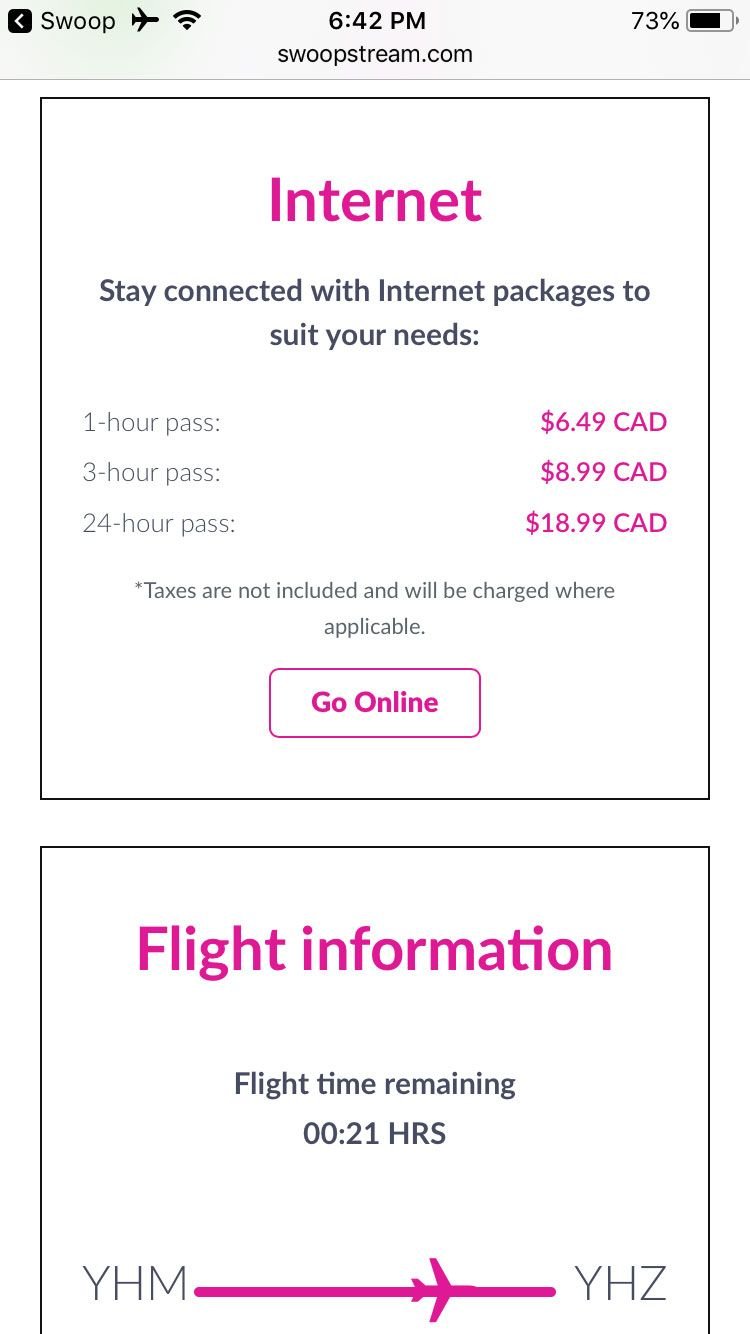Return to the Swoop app via back arrow
Screen dimensions: 750x1334
pos(20,21)
